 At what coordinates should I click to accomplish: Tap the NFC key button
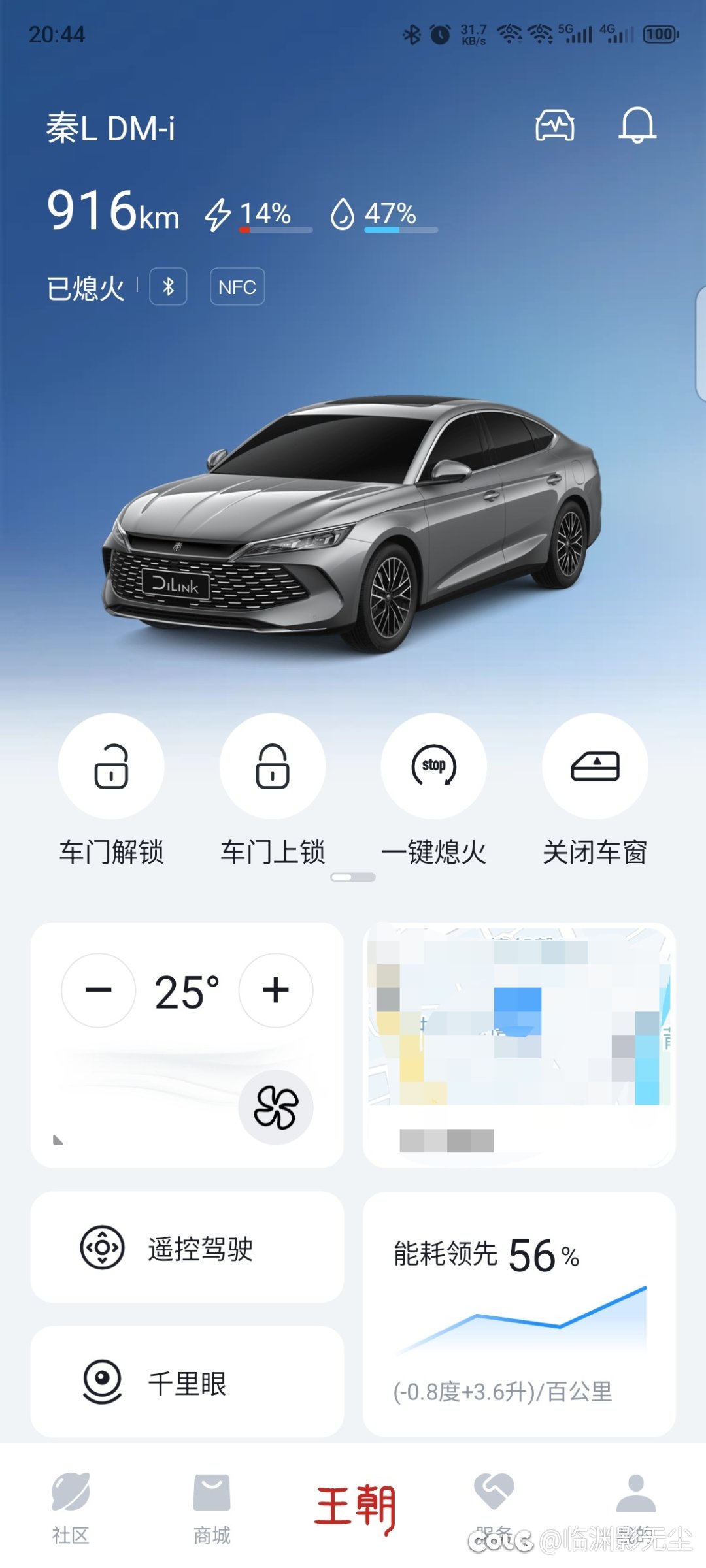237,286
